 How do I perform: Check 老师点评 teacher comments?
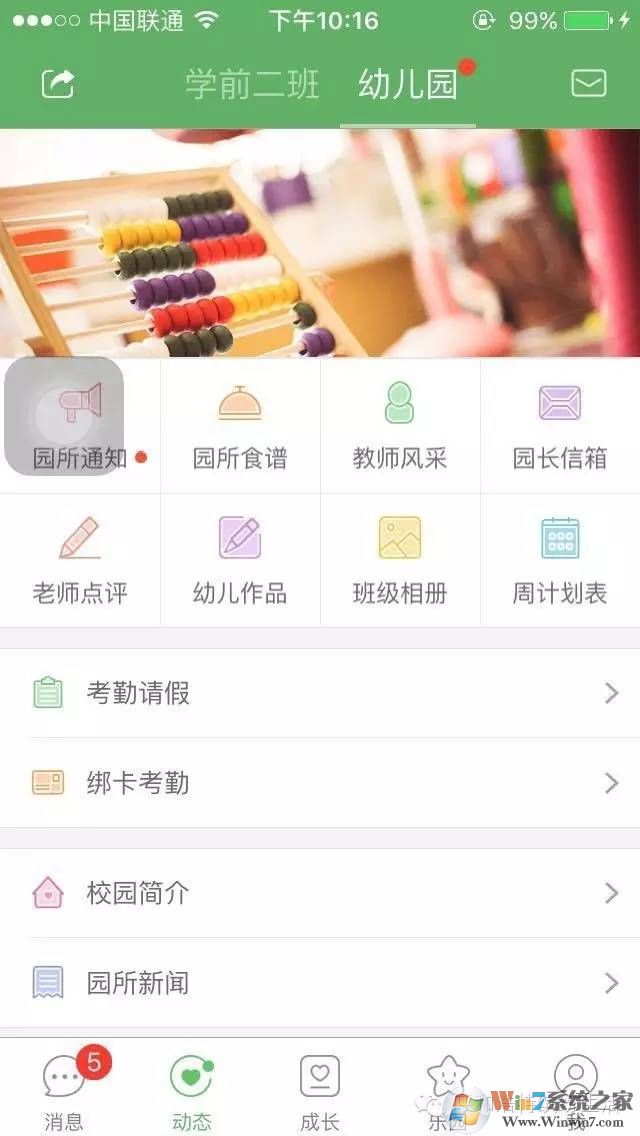point(80,561)
